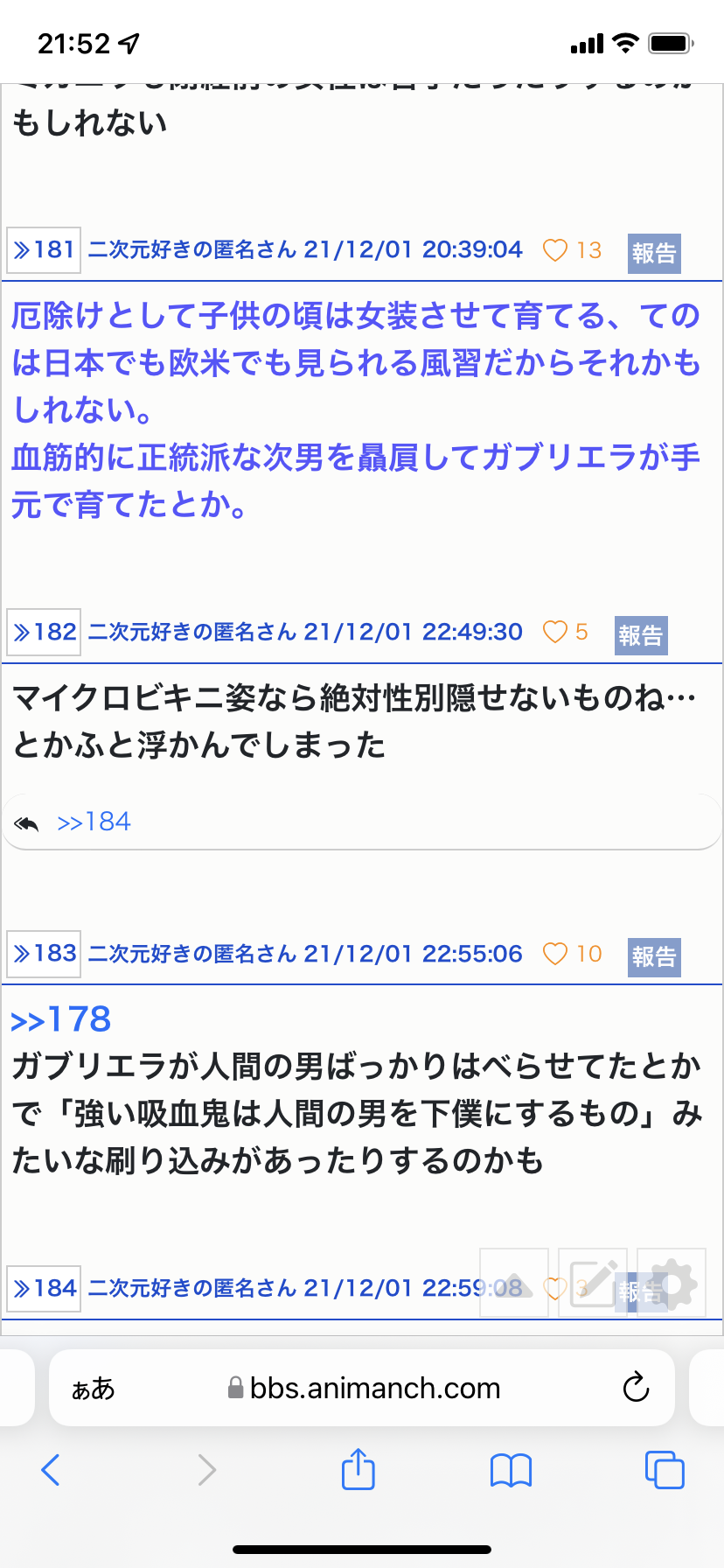Tap post number 181 anchor
This screenshot has height=1568, width=724.
[44, 250]
